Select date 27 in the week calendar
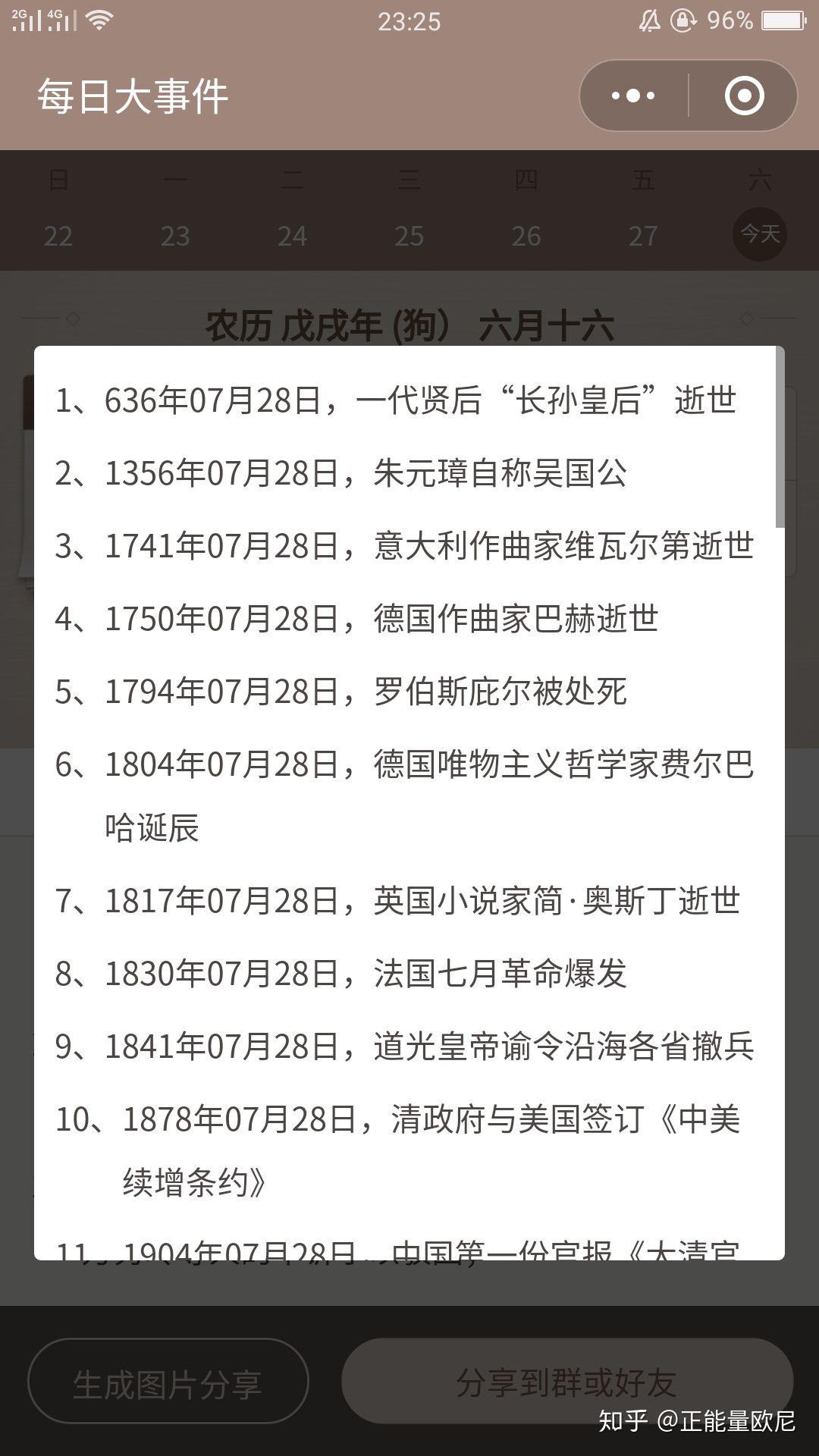This screenshot has height=1456, width=819. pyautogui.click(x=642, y=236)
